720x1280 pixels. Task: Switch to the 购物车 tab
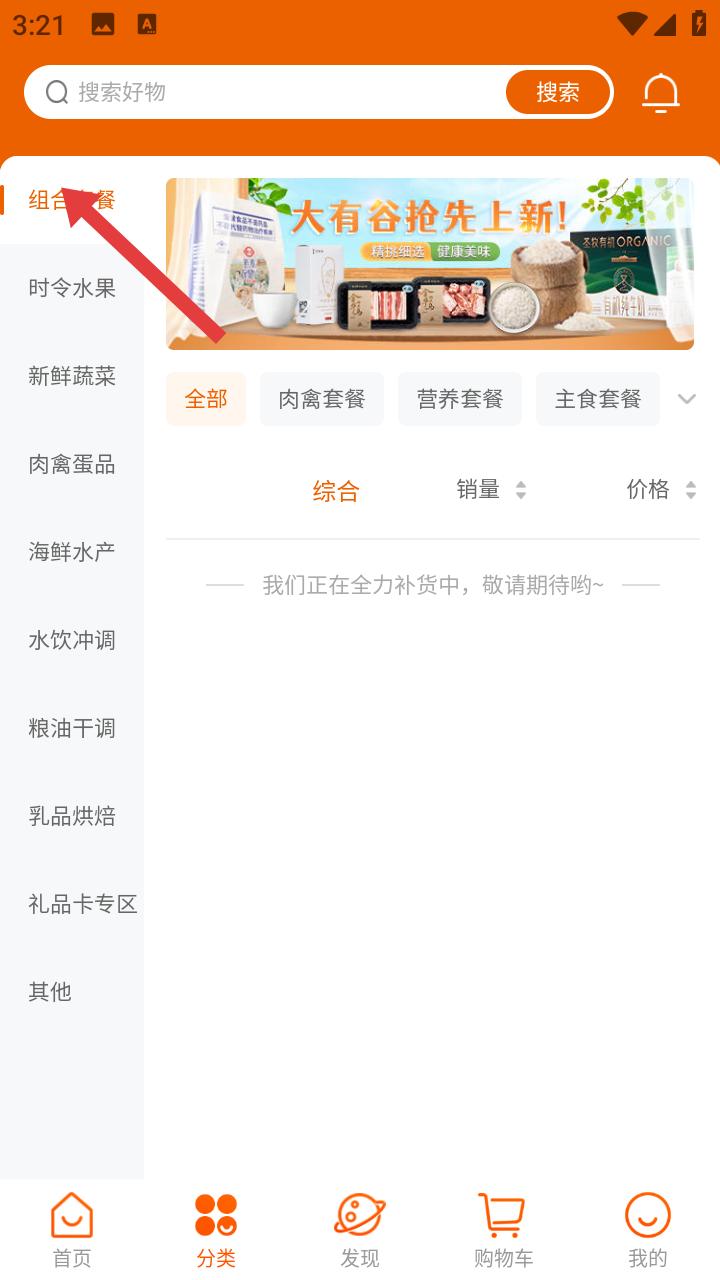(x=503, y=1230)
